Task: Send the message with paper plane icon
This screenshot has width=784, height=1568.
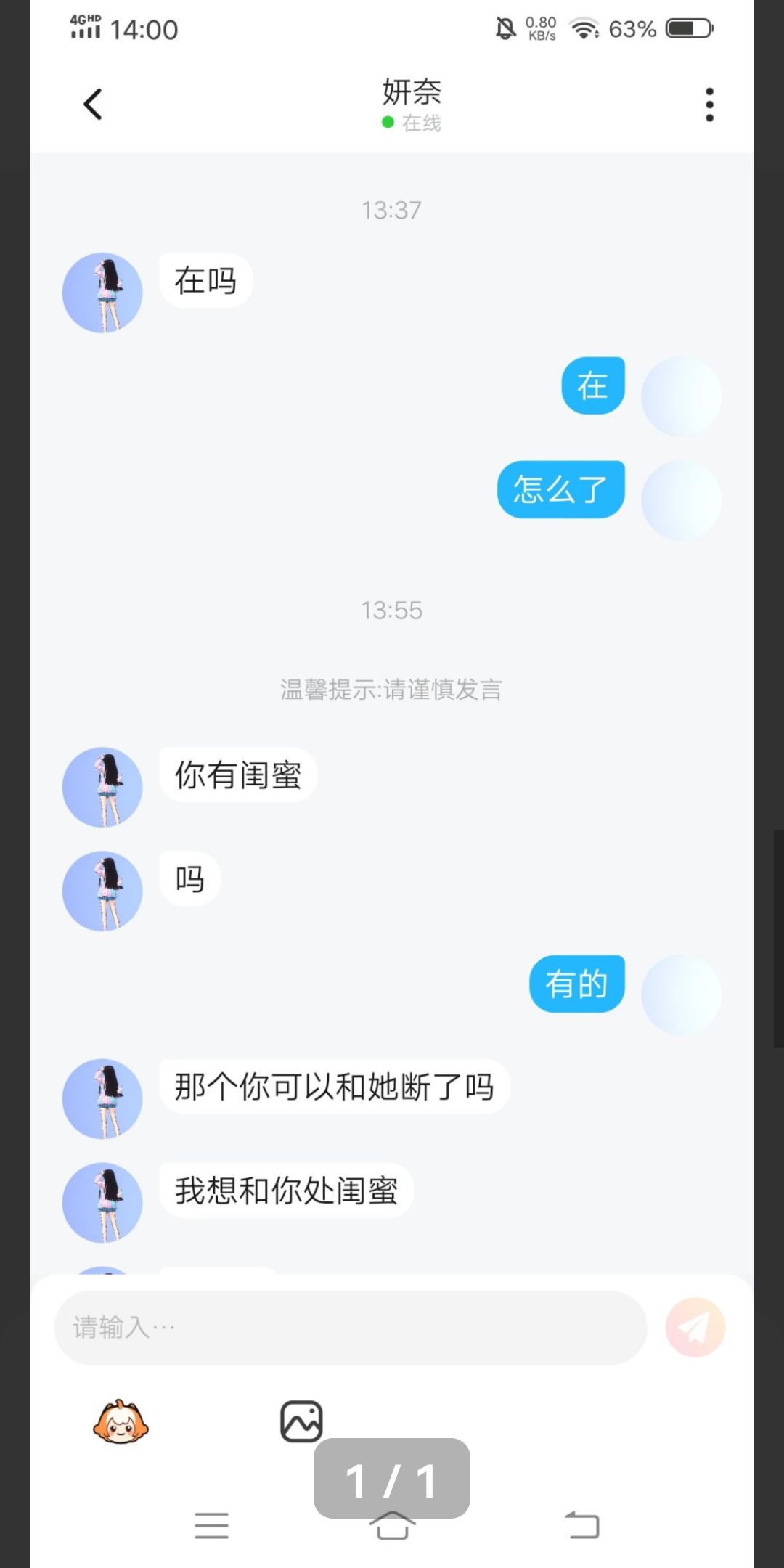Action: pos(695,1328)
